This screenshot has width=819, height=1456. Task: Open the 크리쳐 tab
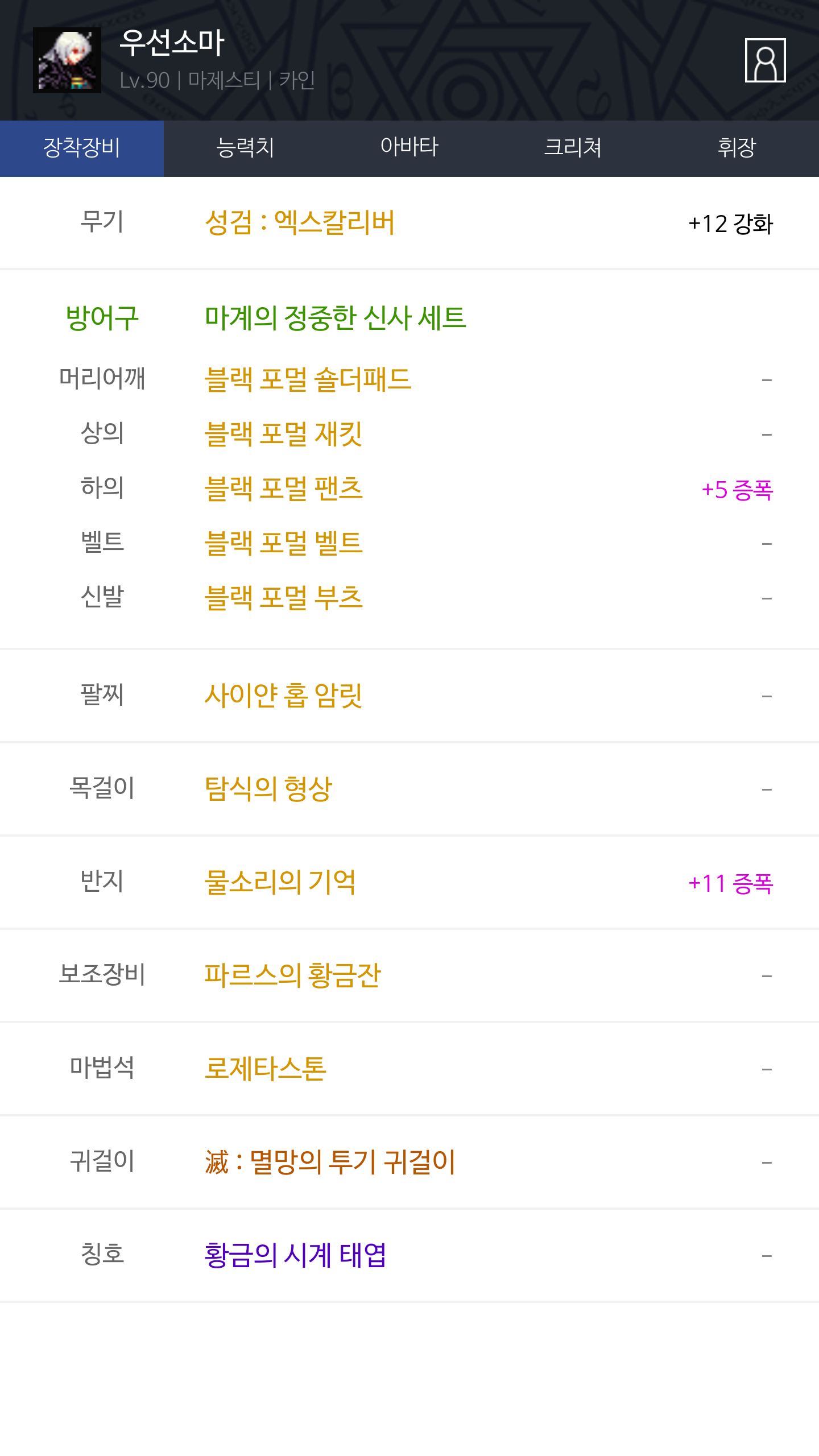point(573,148)
